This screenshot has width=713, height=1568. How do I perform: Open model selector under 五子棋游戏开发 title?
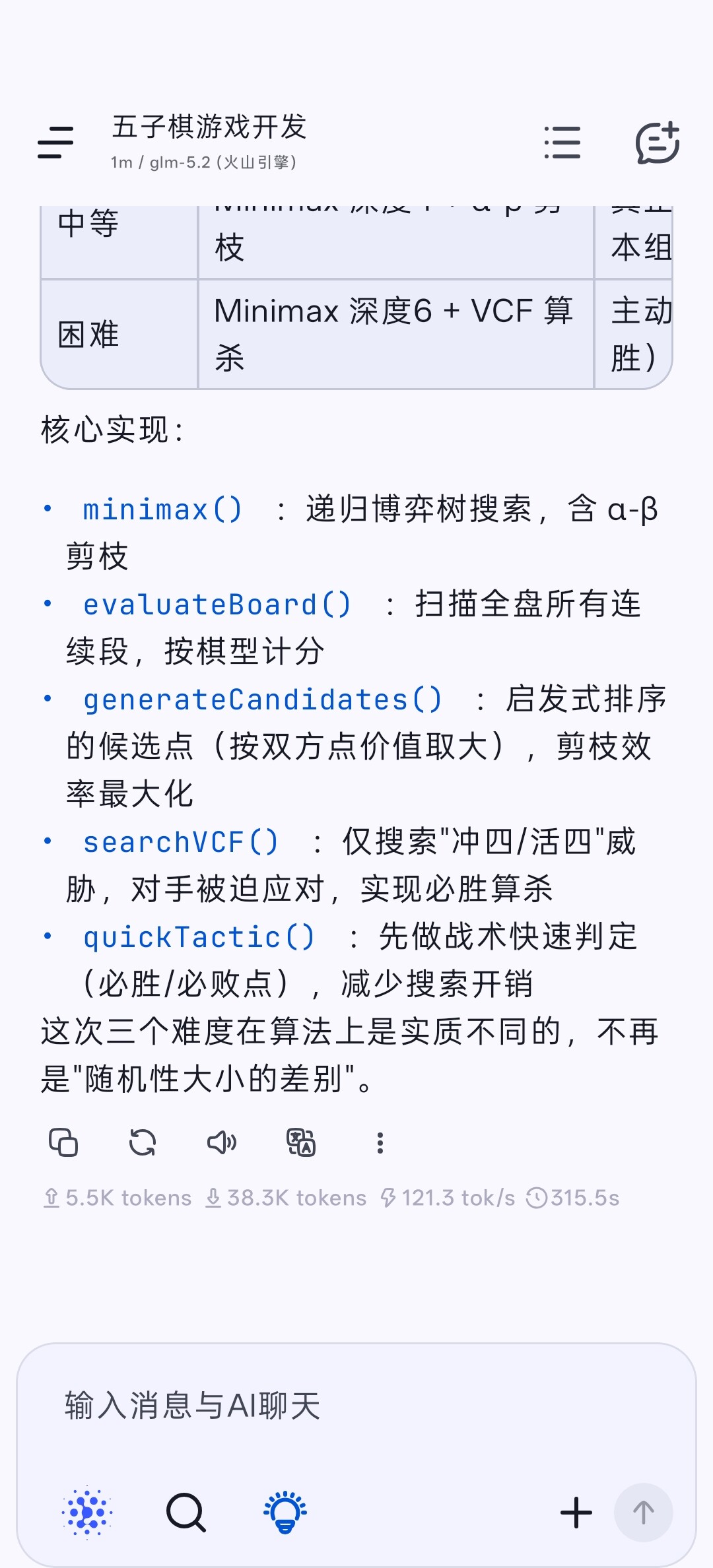click(x=203, y=162)
